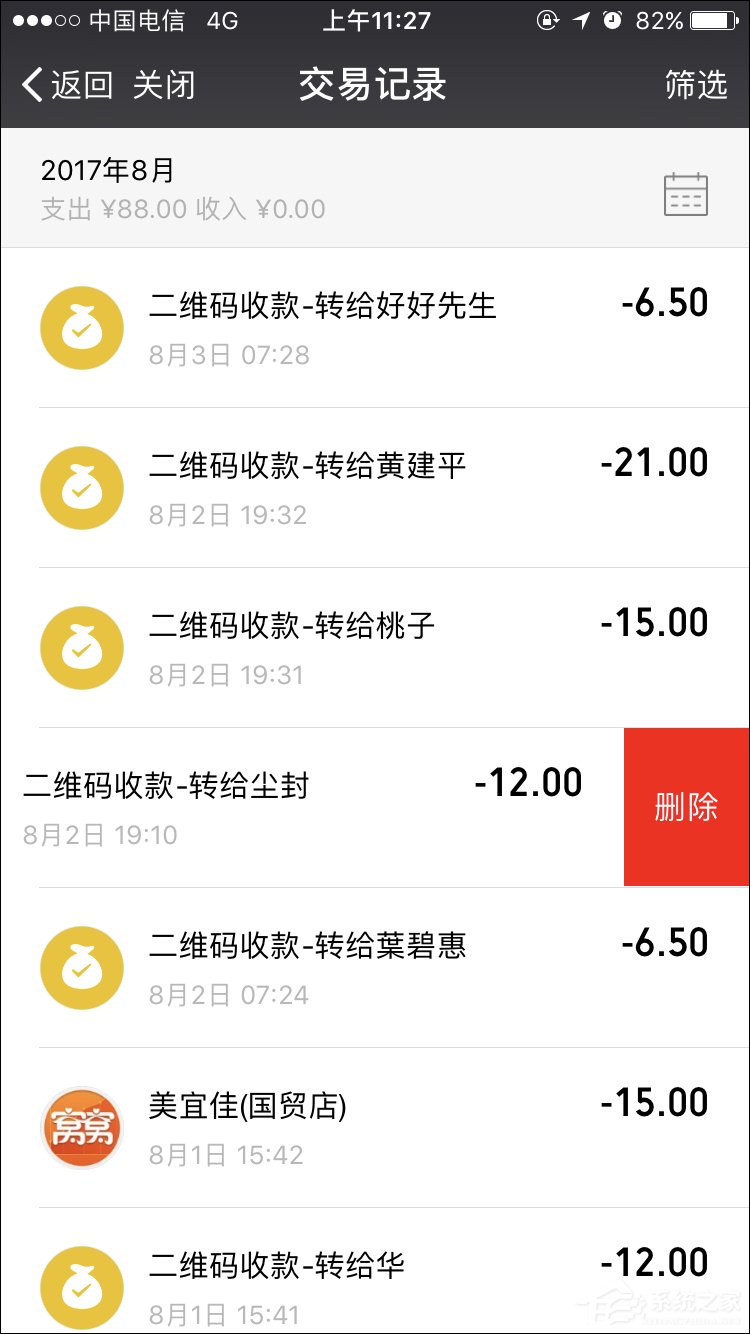Open the 交易记录 title area

point(374,85)
